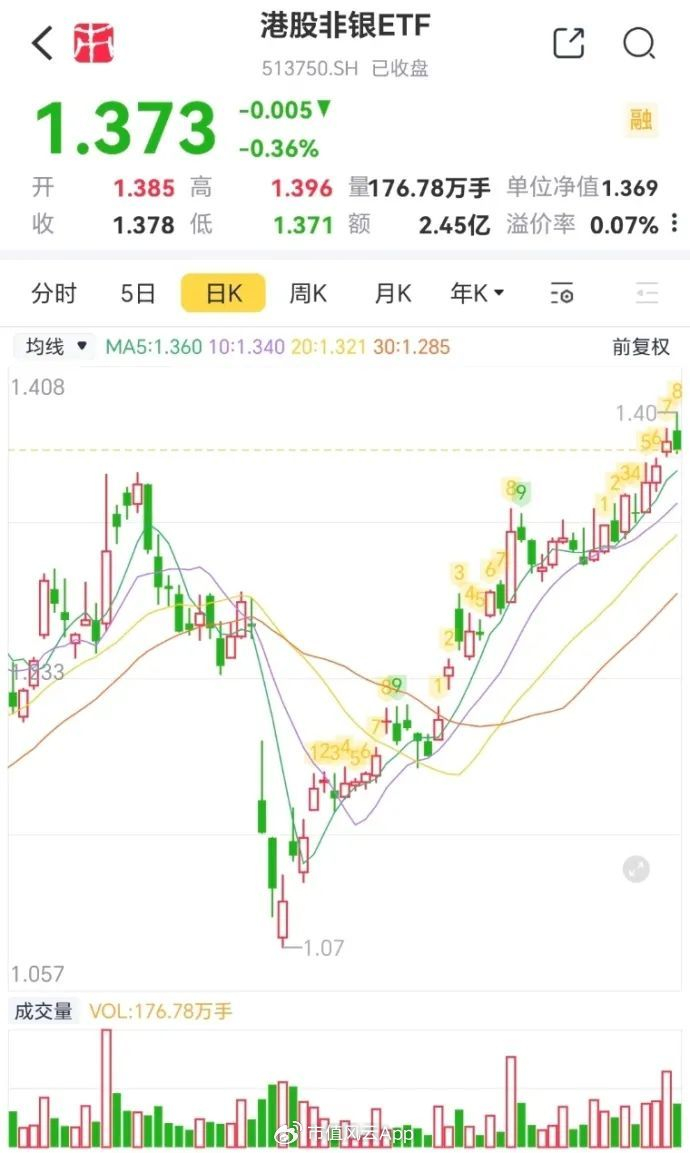Select the 日K chart tab
The image size is (690, 1153).
[x=223, y=294]
